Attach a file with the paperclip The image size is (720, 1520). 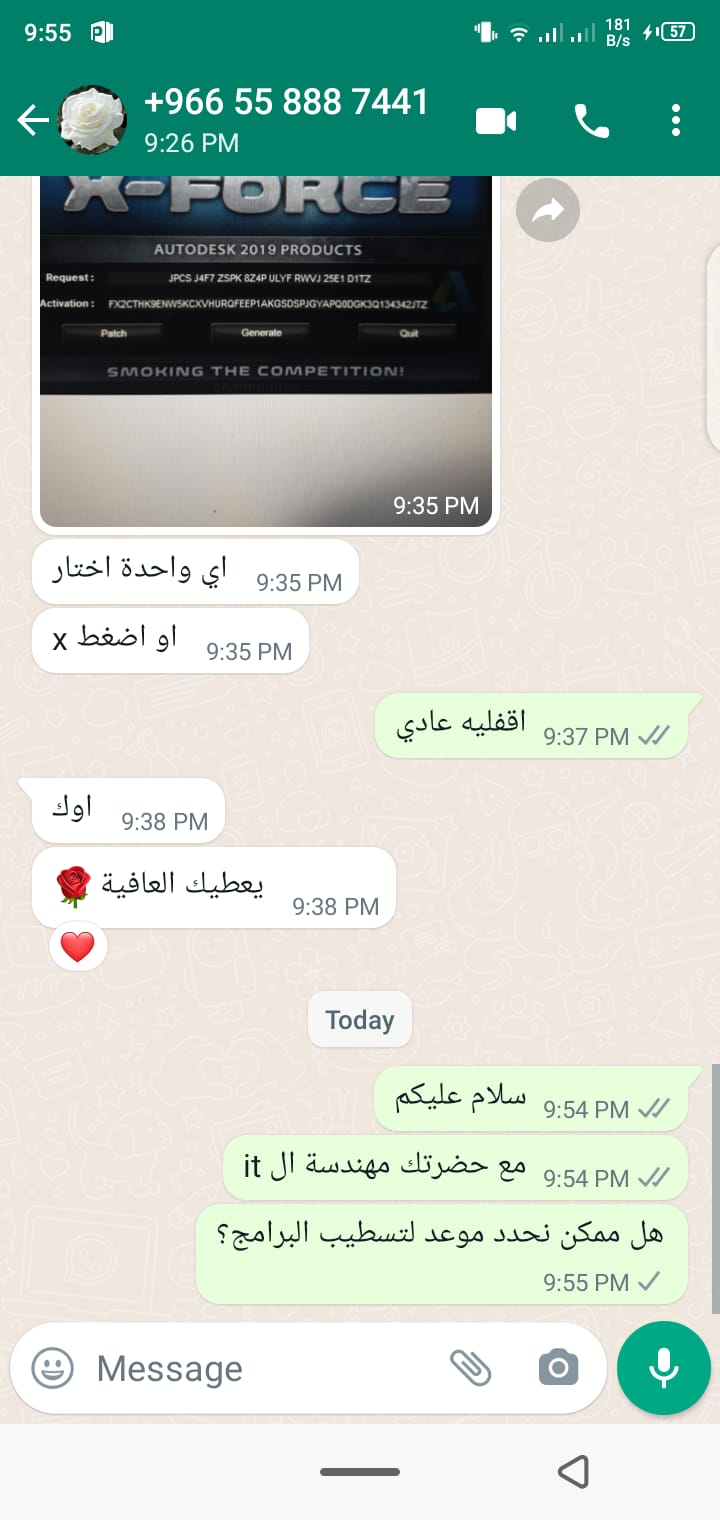470,1368
